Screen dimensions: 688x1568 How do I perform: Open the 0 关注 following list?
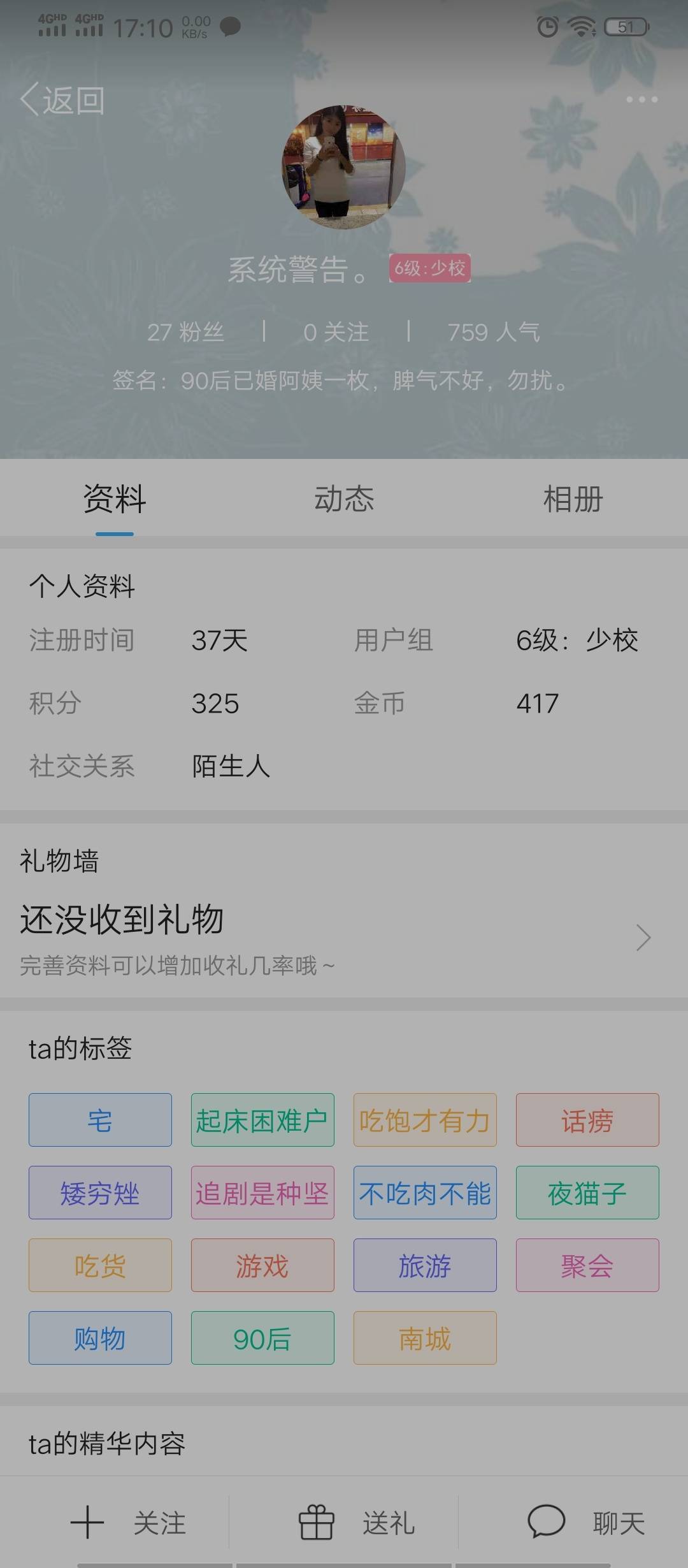click(x=336, y=332)
